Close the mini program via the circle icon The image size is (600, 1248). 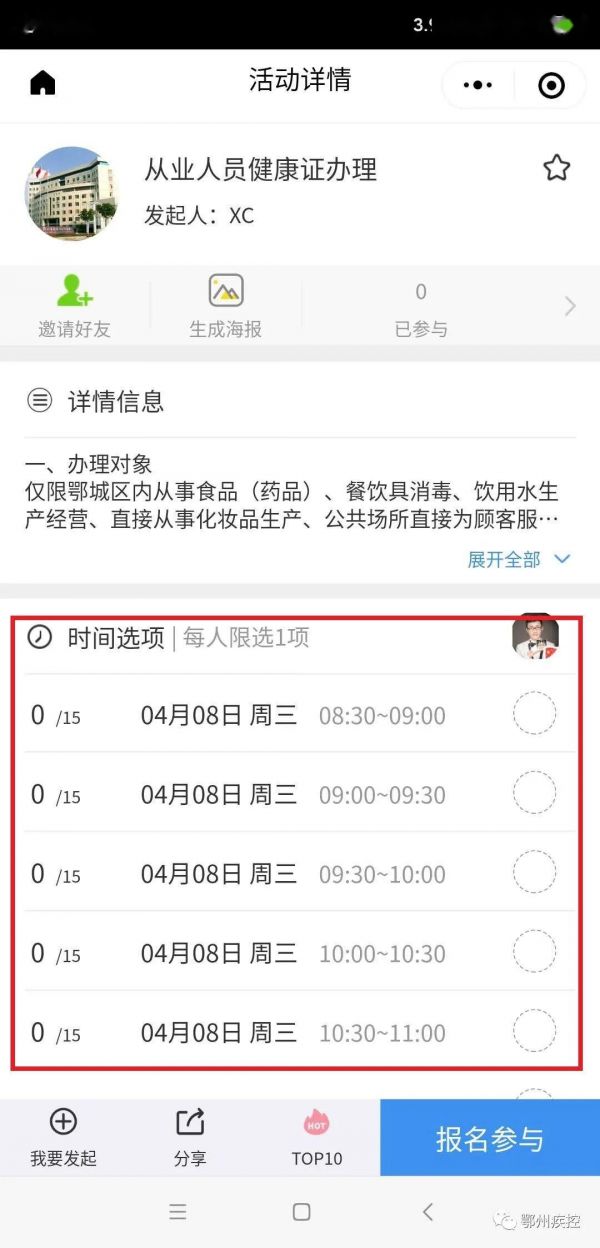[551, 85]
